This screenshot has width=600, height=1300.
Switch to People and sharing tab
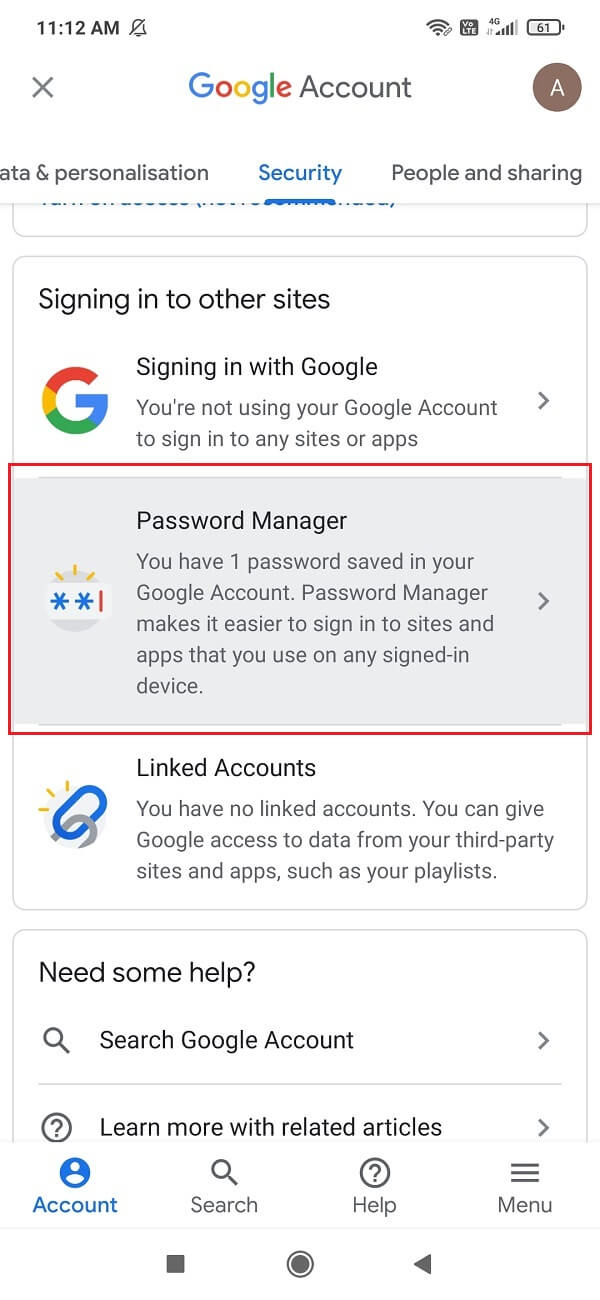point(486,173)
